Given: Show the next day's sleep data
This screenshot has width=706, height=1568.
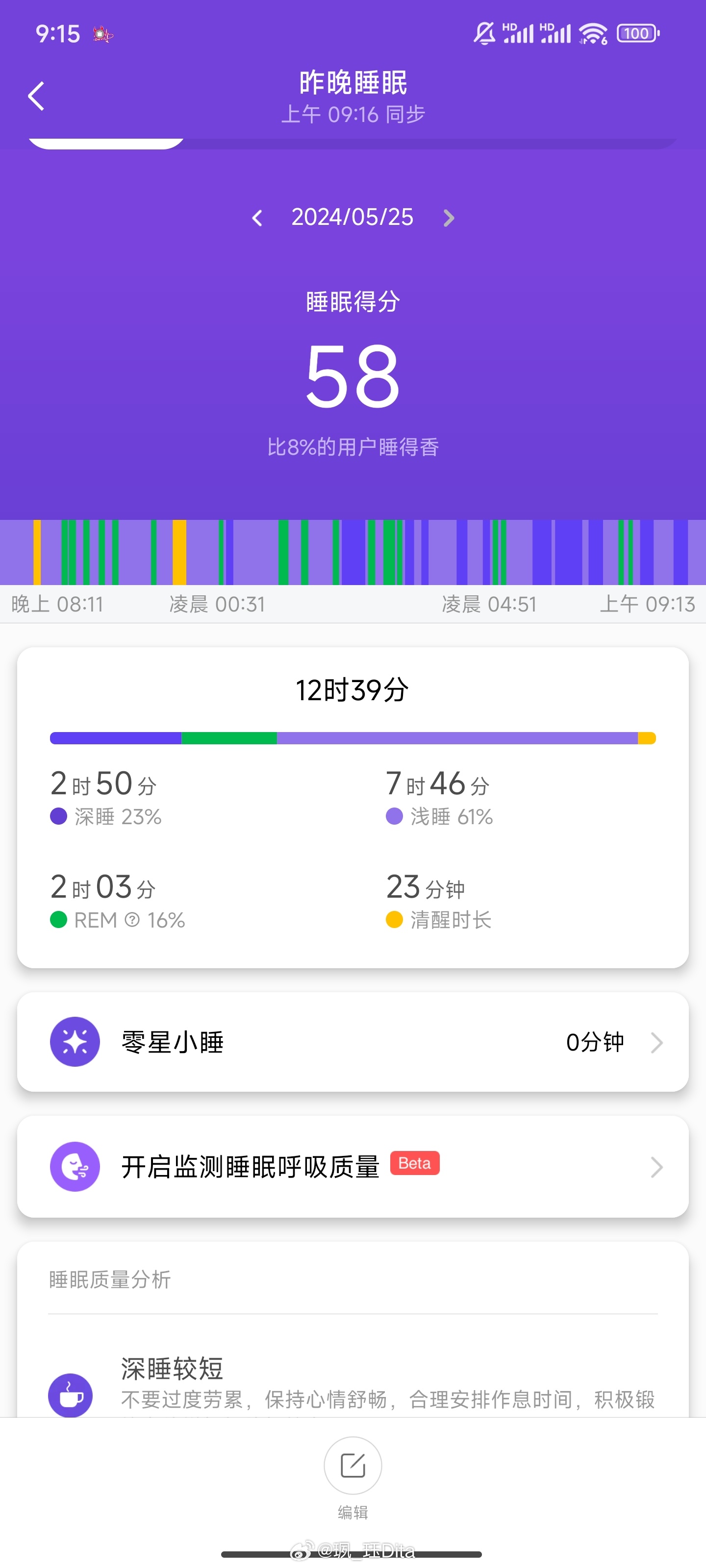Looking at the screenshot, I should pos(449,218).
